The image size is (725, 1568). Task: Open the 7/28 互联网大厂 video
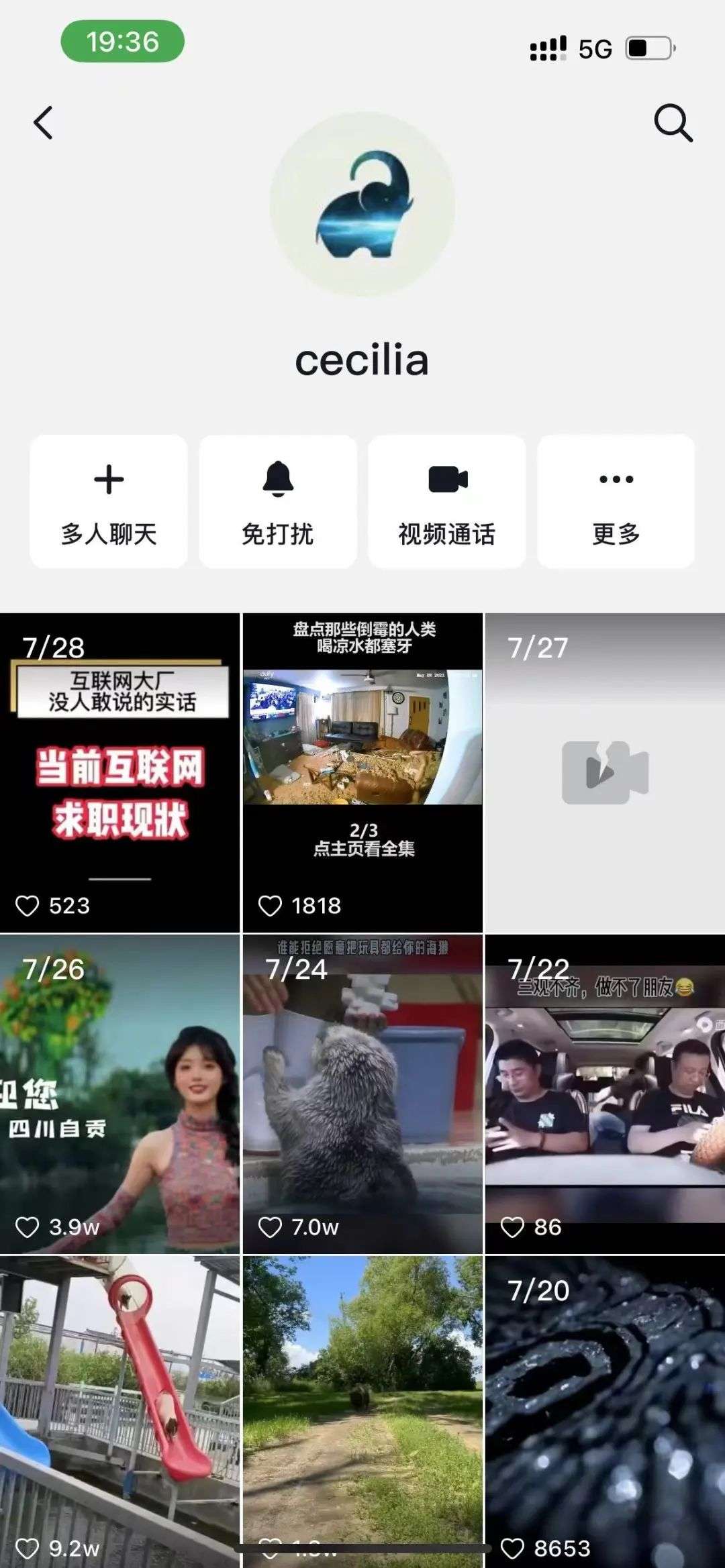tap(119, 772)
